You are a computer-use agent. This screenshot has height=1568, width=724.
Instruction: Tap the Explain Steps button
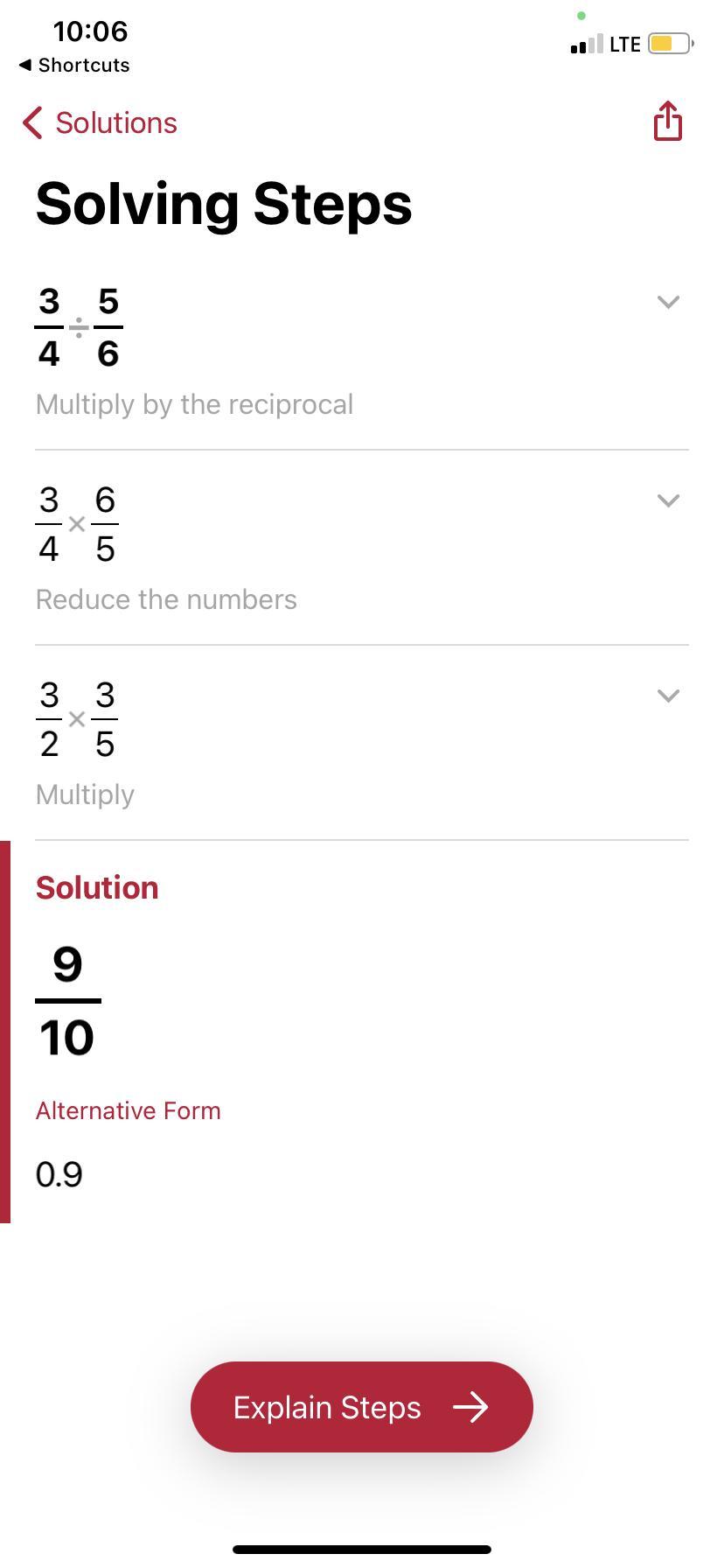click(361, 1407)
